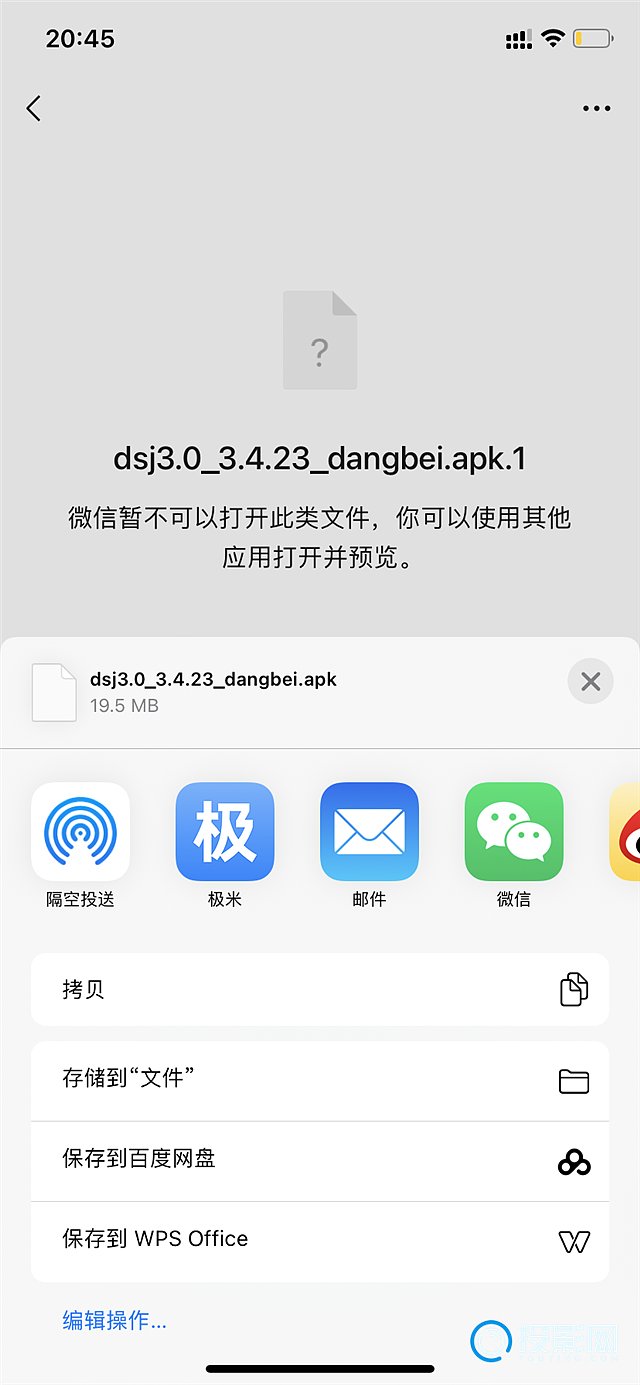The width and height of the screenshot is (640, 1385).
Task: Choose 存储到"文件" option
Action: point(320,1081)
